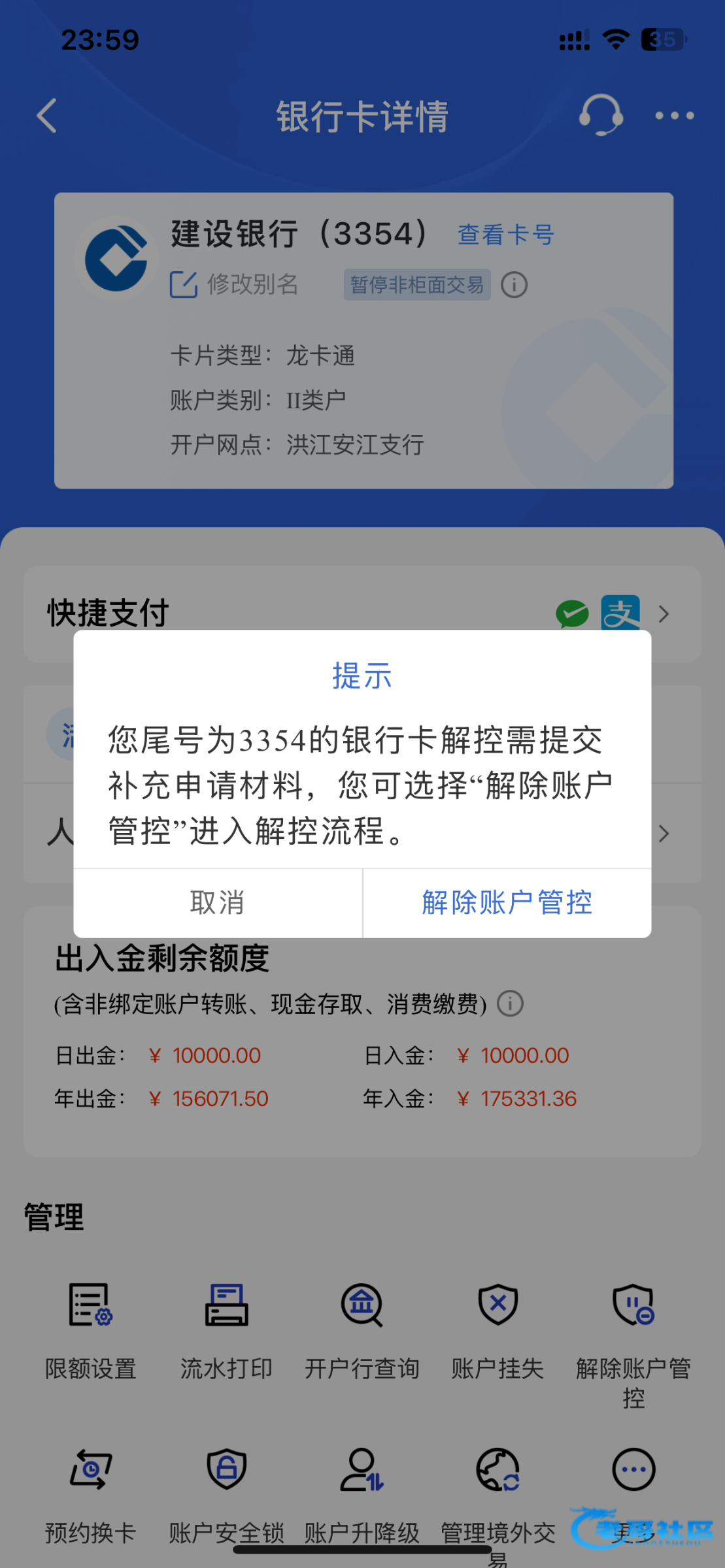This screenshot has width=725, height=1568.
Task: Open 管理境外交易
Action: [497, 1496]
